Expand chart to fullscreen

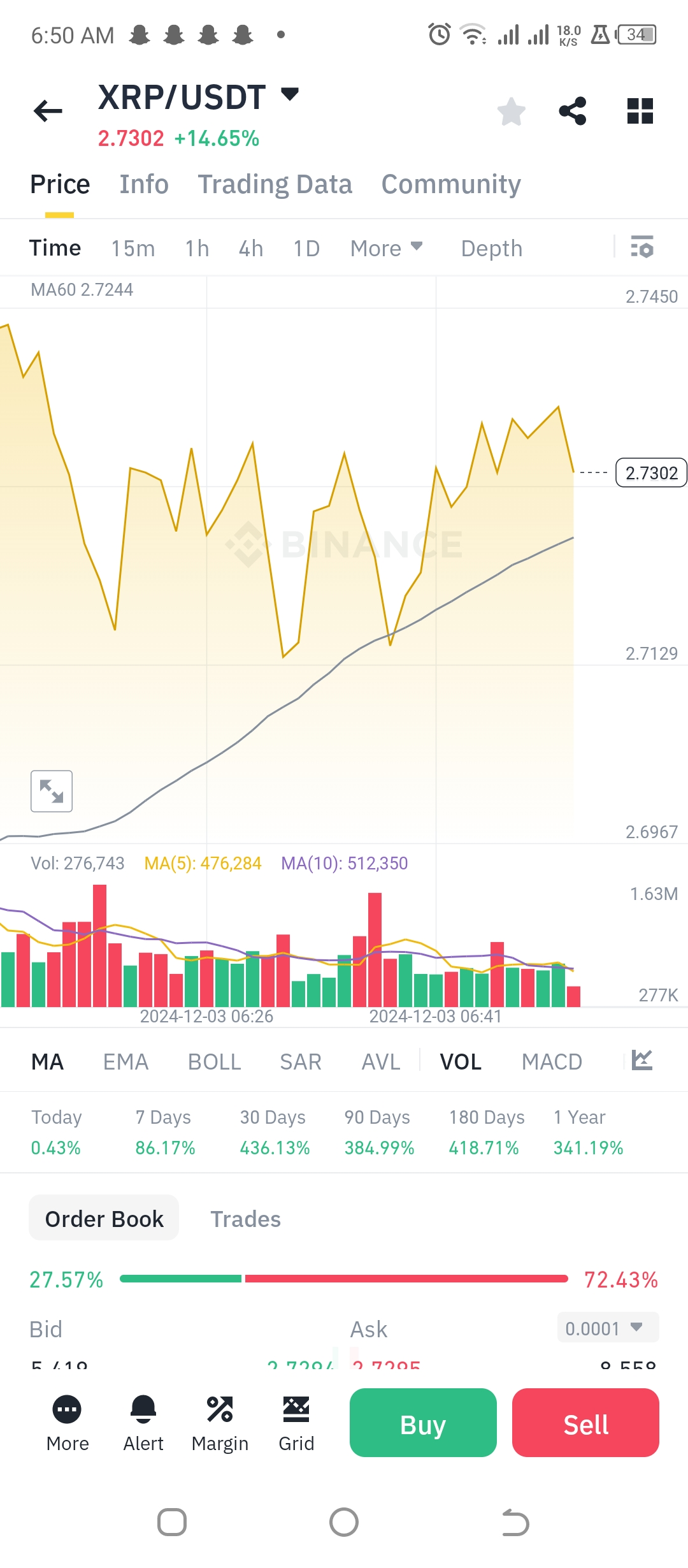click(x=52, y=791)
